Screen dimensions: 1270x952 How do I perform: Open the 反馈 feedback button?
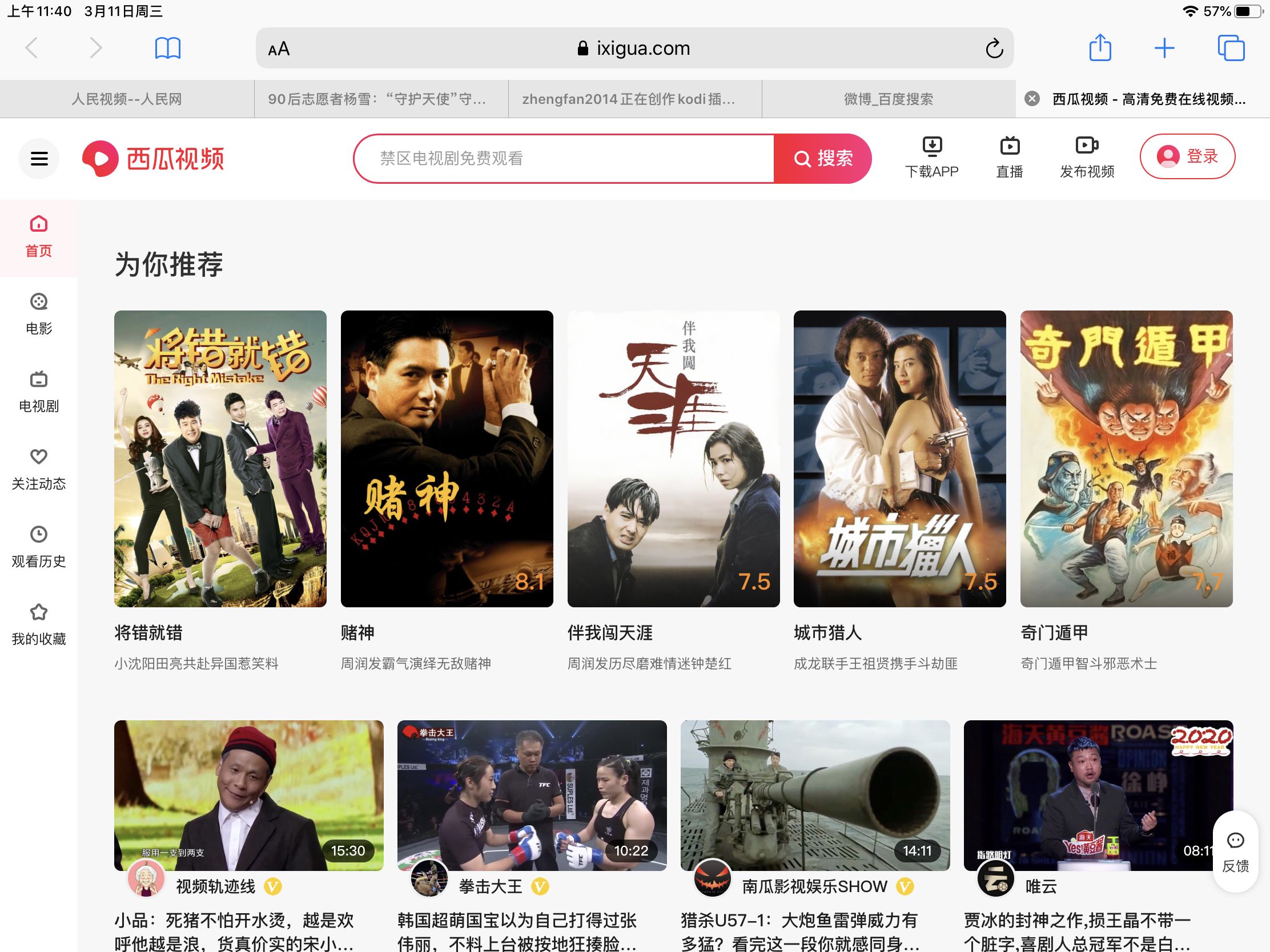click(1235, 852)
